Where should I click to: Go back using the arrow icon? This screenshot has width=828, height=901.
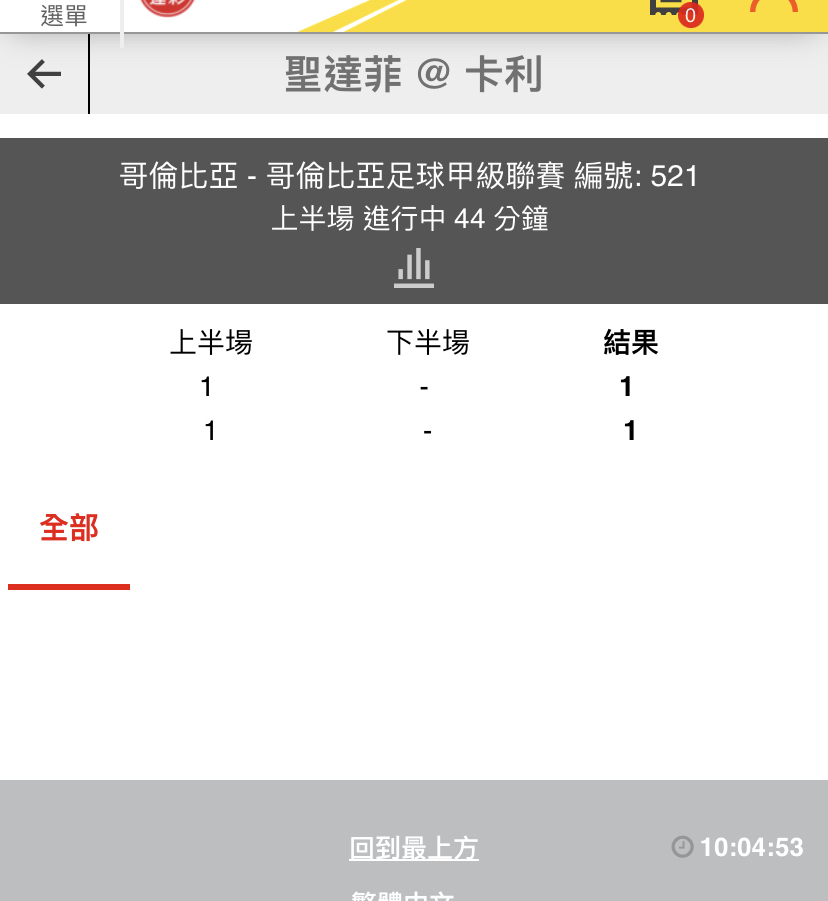44,74
